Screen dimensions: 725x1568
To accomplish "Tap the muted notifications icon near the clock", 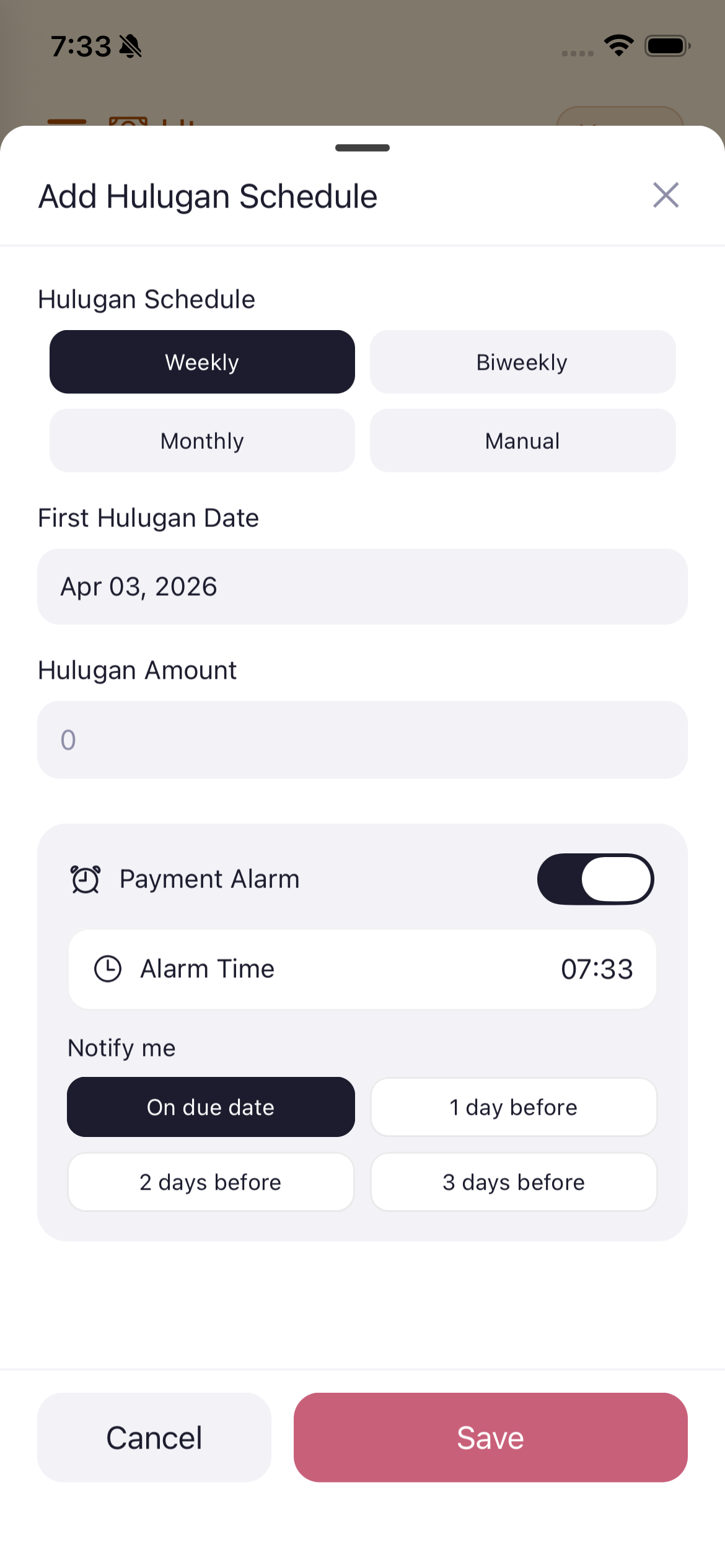I will click(131, 45).
